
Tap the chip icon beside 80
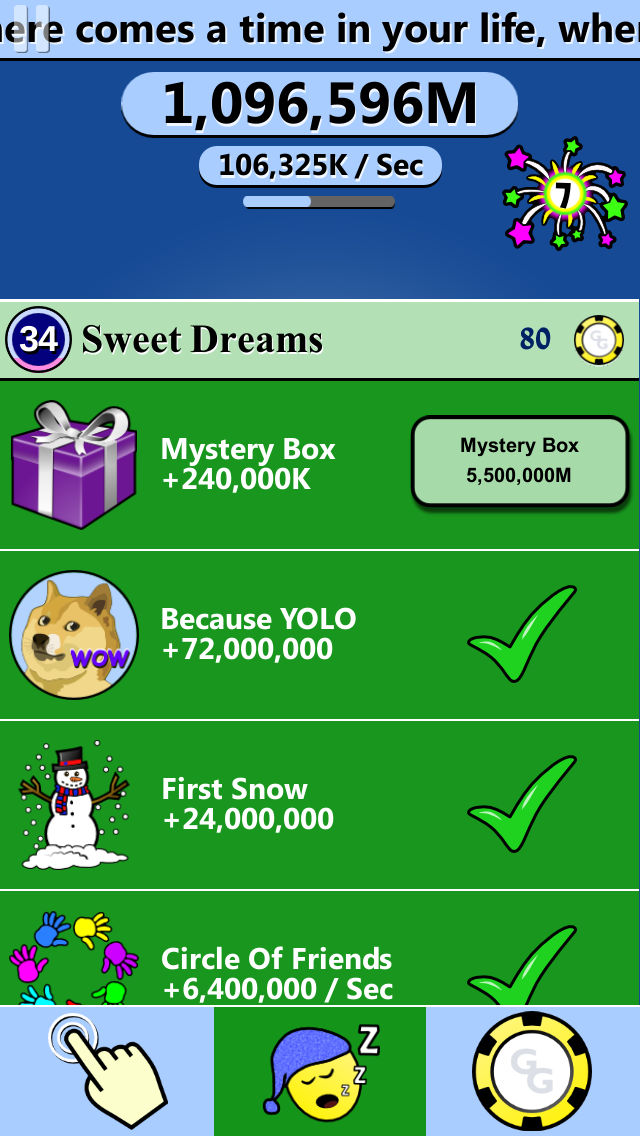click(599, 340)
